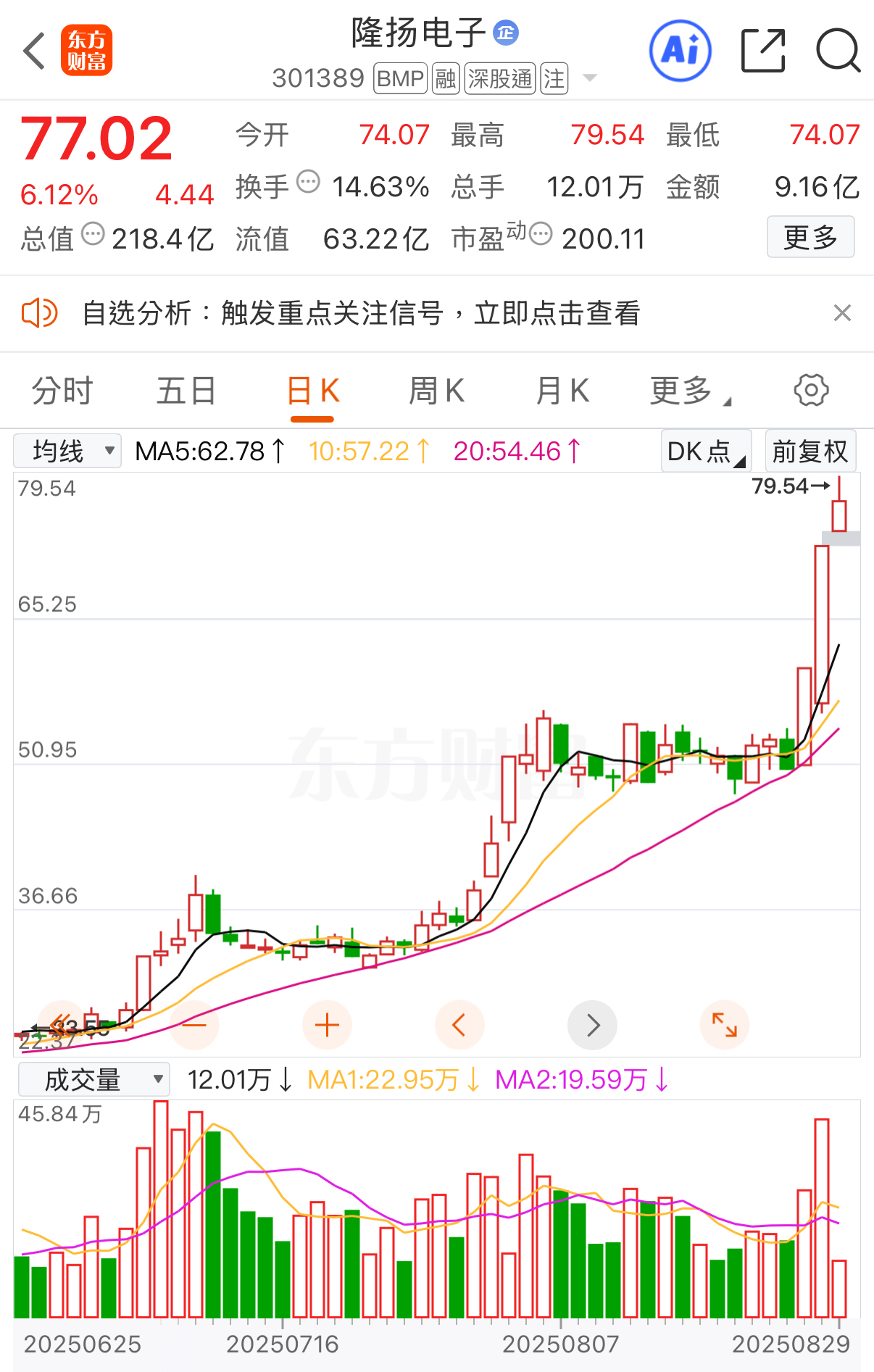This screenshot has width=874, height=1372.
Task: Open the 自选分析 signal notice
Action: [361, 314]
